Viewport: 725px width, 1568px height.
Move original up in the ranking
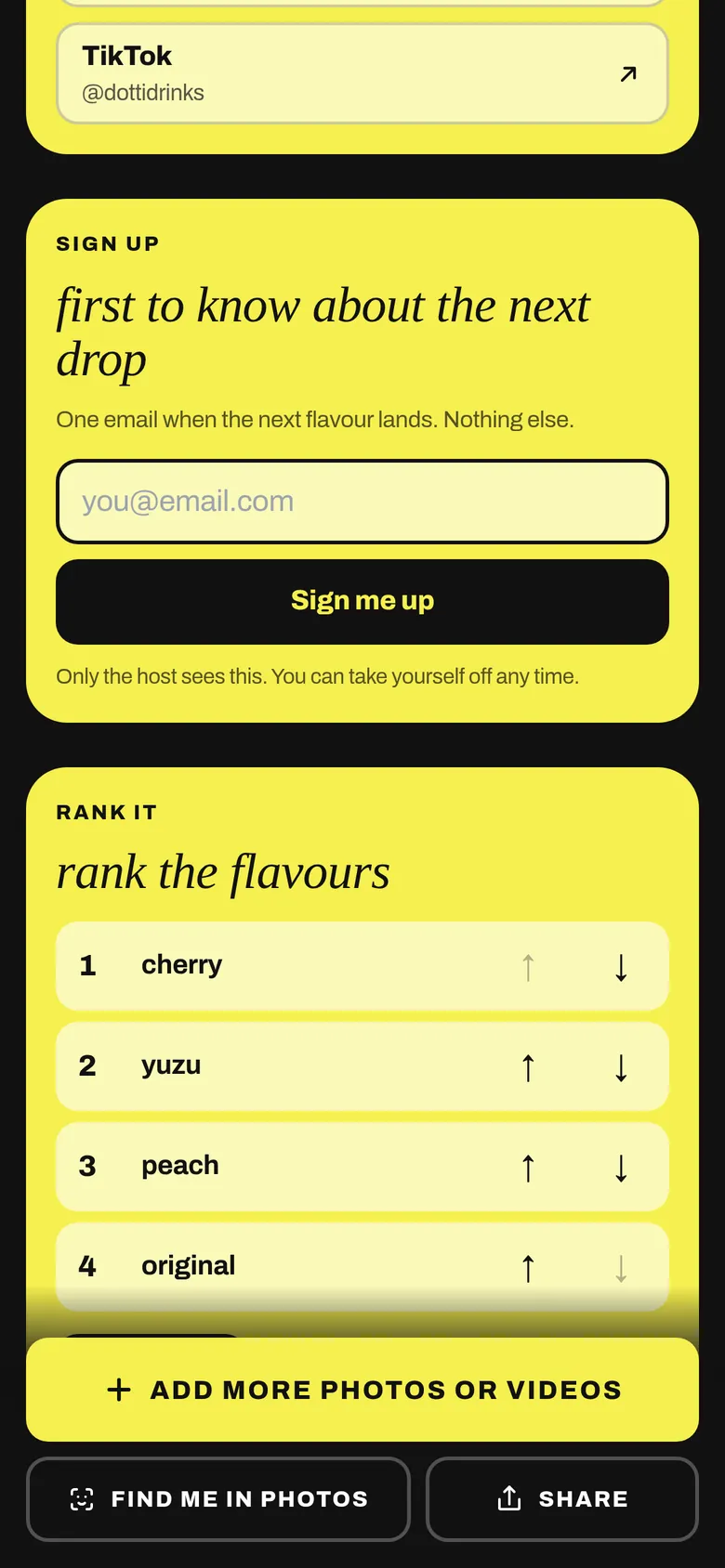point(528,1268)
